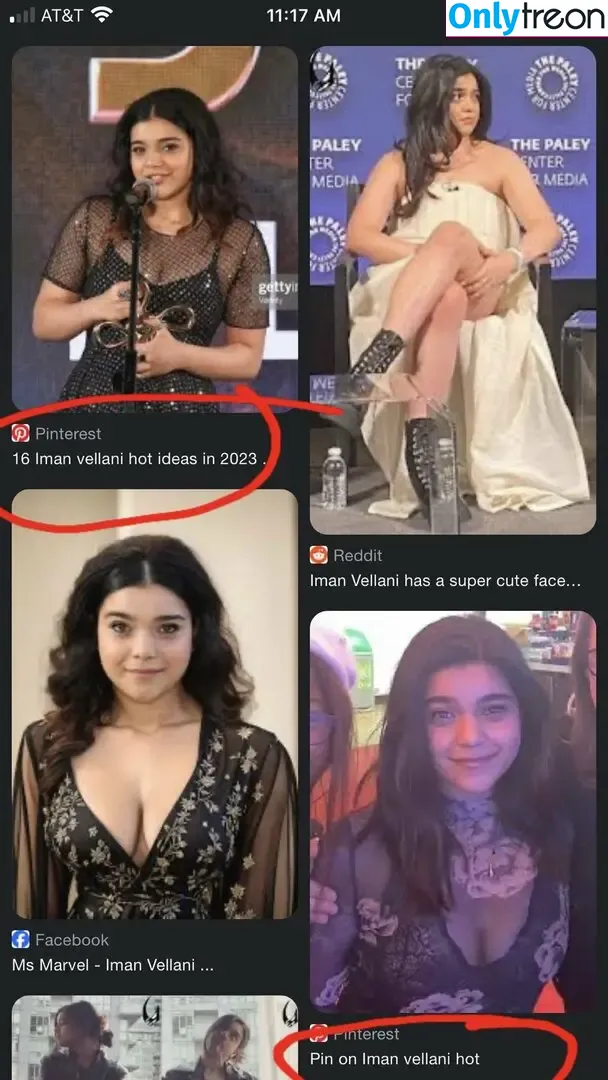Open the Facebook result "Ms Marvel - Iman Vellani"
The height and width of the screenshot is (1080, 608).
pyautogui.click(x=113, y=966)
